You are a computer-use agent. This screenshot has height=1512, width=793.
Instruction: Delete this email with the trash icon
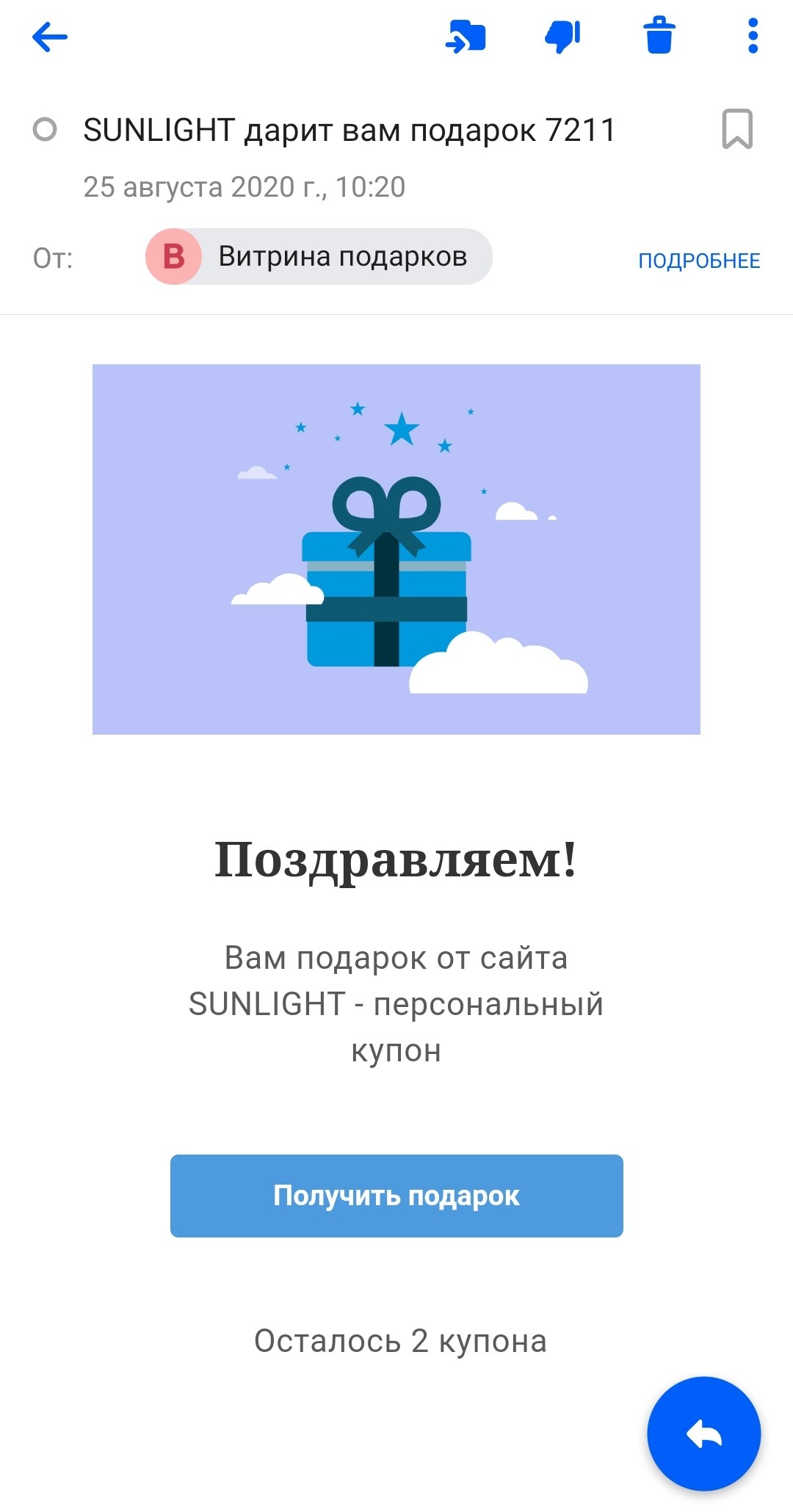coord(659,35)
